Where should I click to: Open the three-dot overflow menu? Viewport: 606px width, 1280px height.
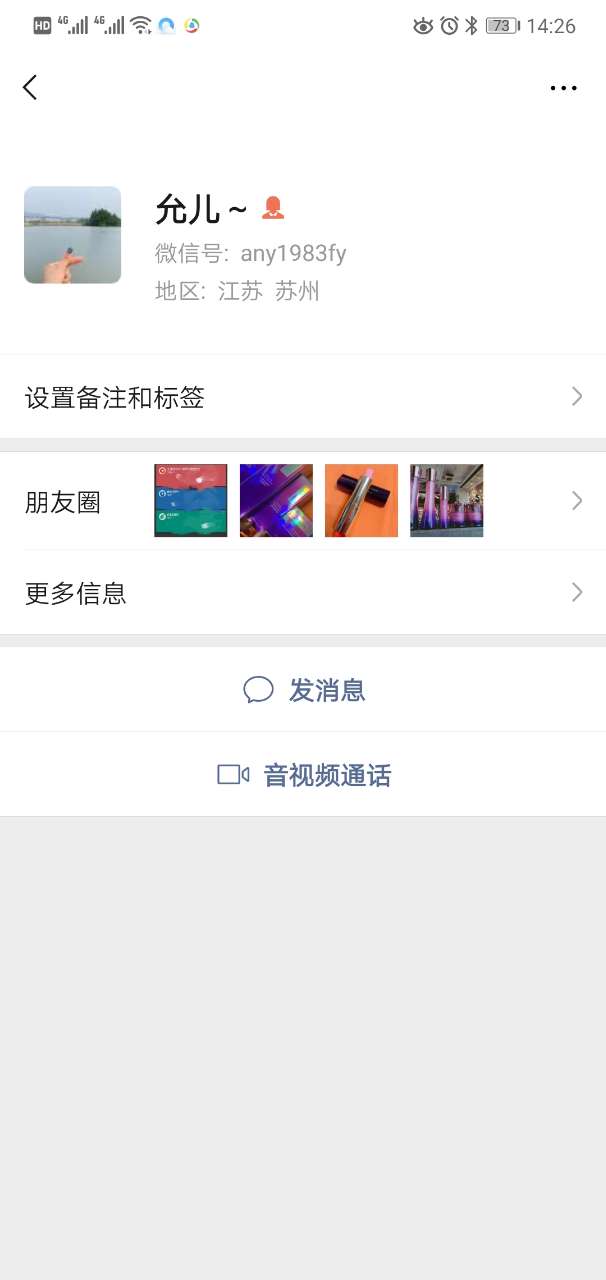click(x=563, y=88)
